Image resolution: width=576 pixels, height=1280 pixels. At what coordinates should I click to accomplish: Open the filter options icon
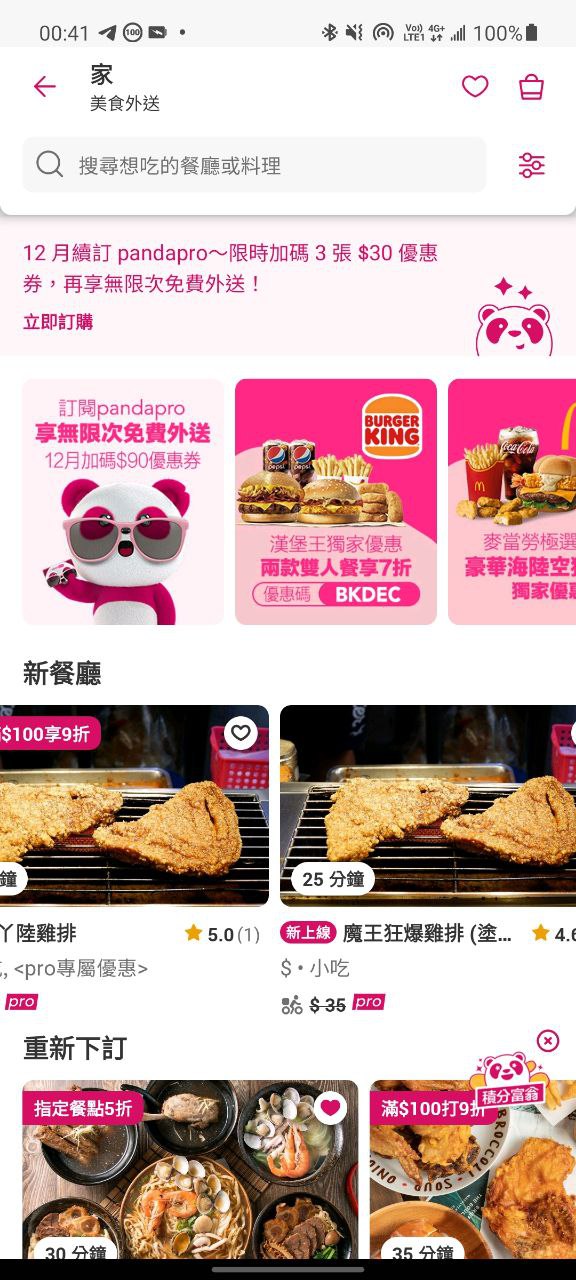click(x=531, y=165)
